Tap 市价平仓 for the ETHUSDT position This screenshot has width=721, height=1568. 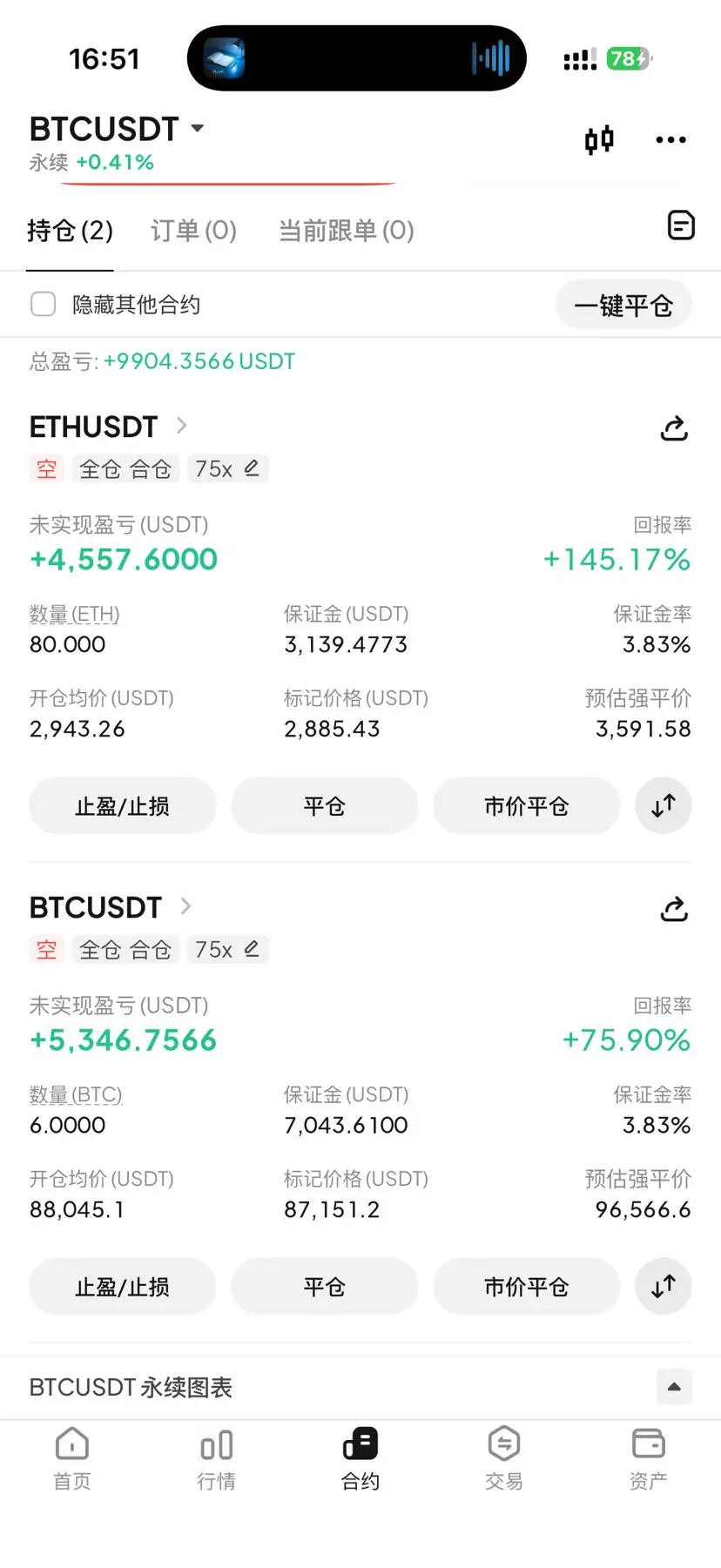(x=526, y=806)
